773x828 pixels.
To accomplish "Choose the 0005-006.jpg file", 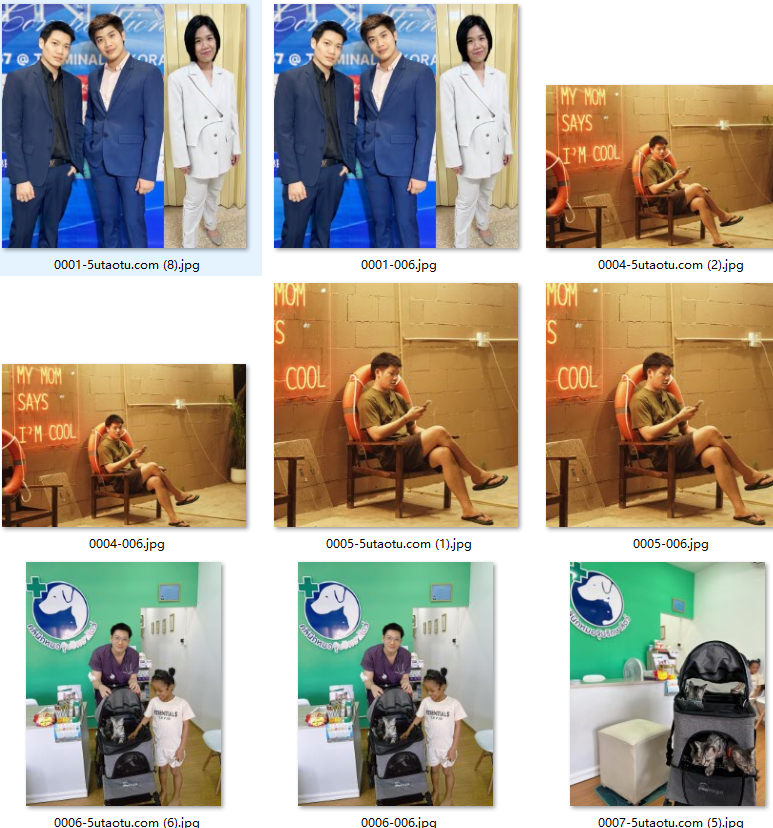I will pos(658,405).
